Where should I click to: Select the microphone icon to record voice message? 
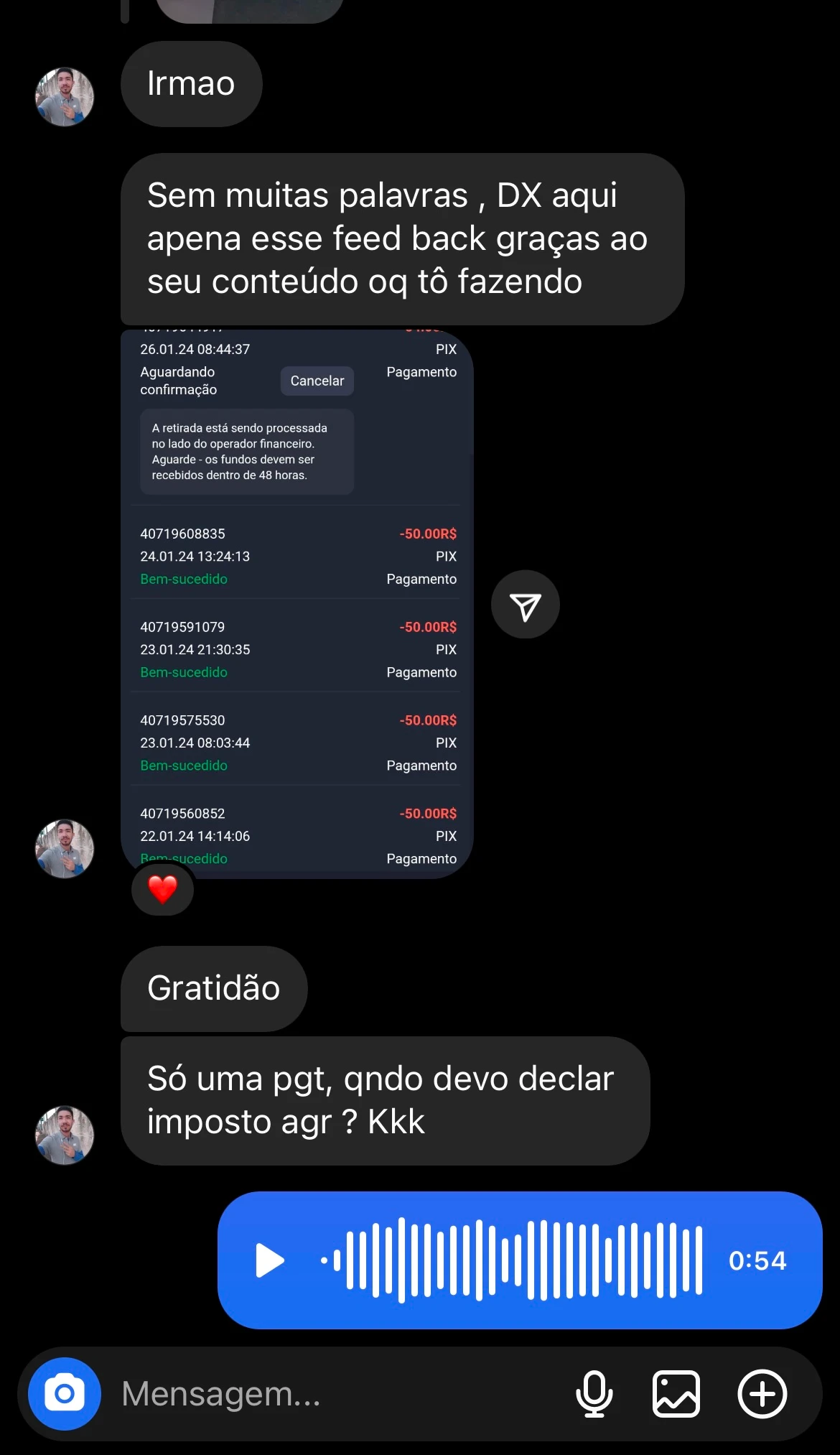(x=594, y=1394)
